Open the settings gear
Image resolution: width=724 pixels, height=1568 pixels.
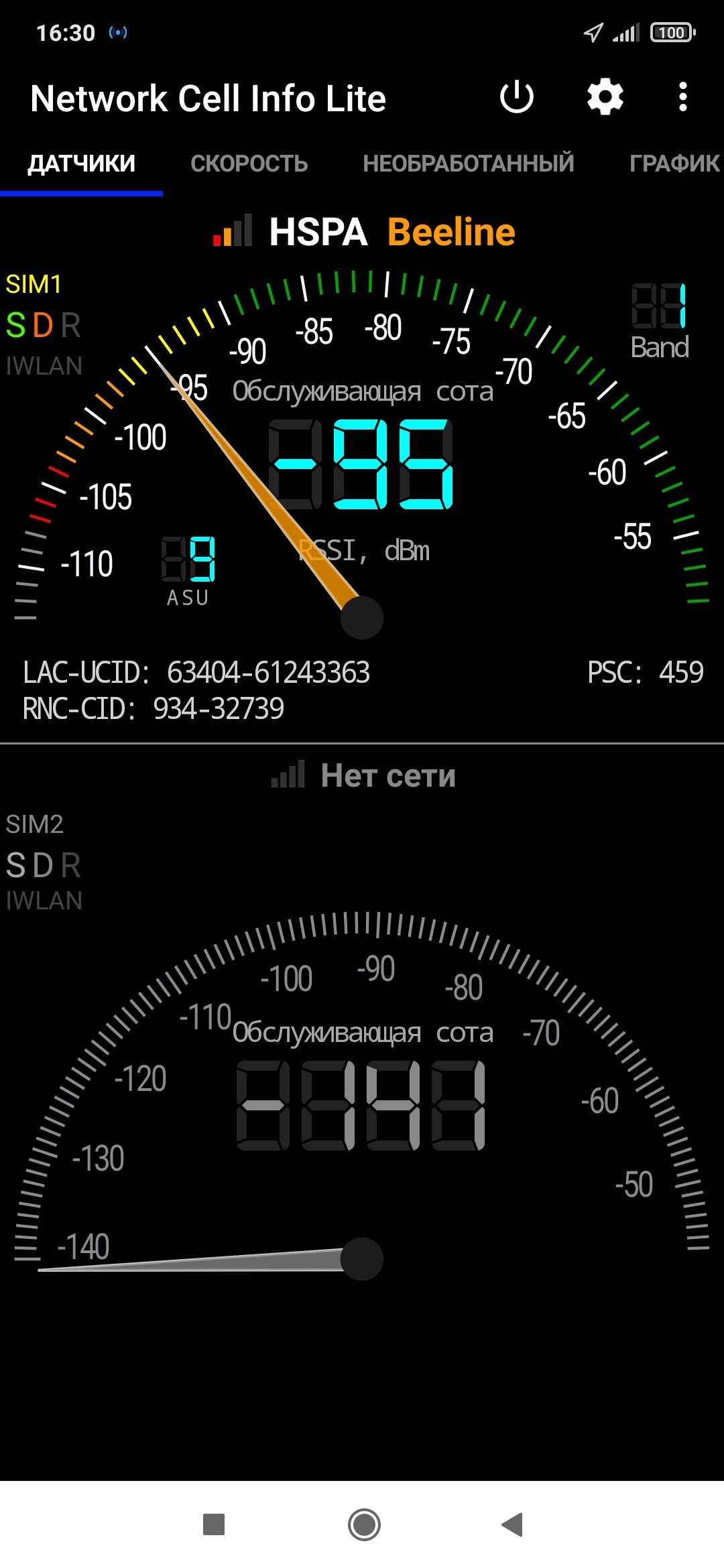click(x=605, y=97)
